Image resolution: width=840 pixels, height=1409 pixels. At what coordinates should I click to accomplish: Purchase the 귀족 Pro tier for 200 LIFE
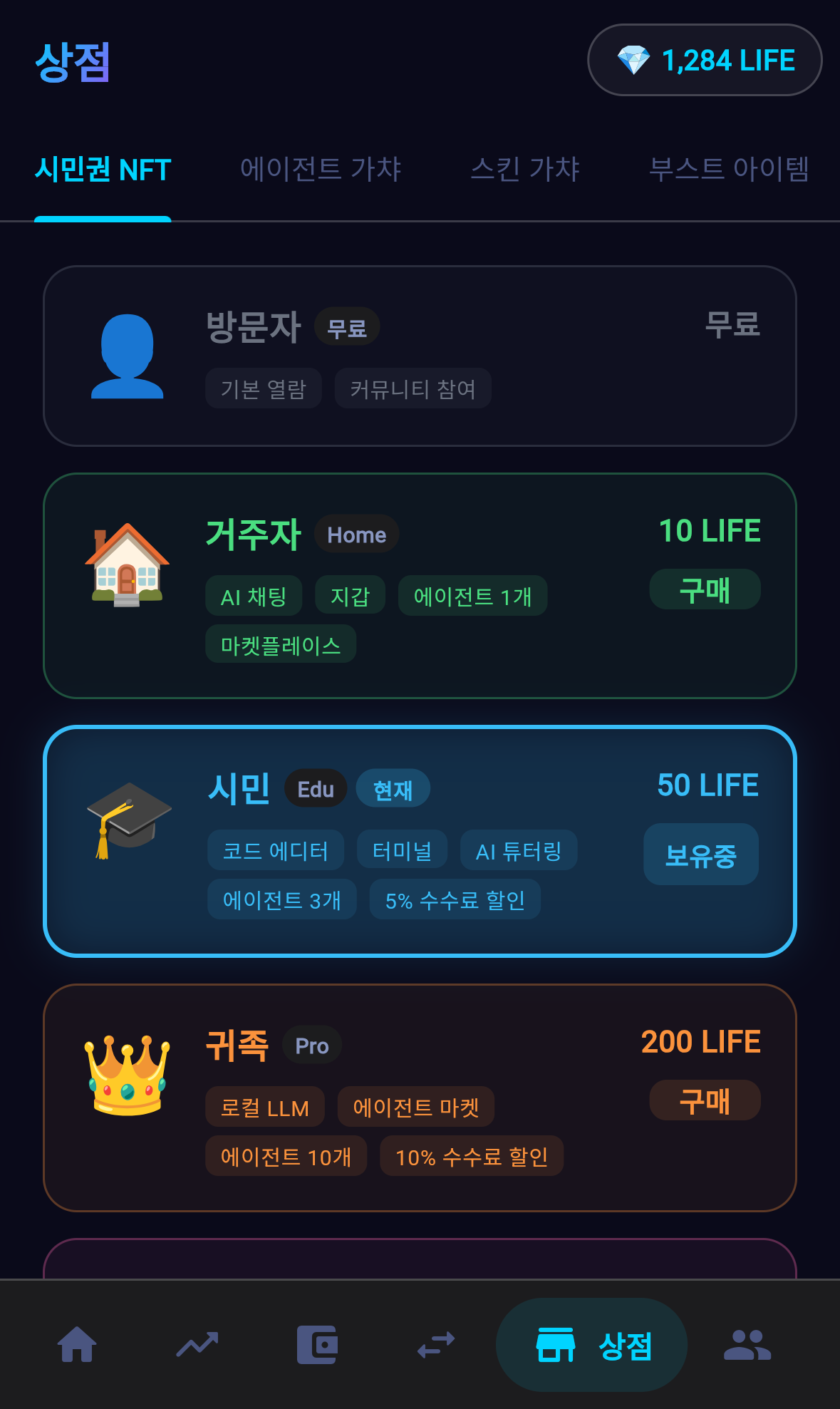(705, 1100)
